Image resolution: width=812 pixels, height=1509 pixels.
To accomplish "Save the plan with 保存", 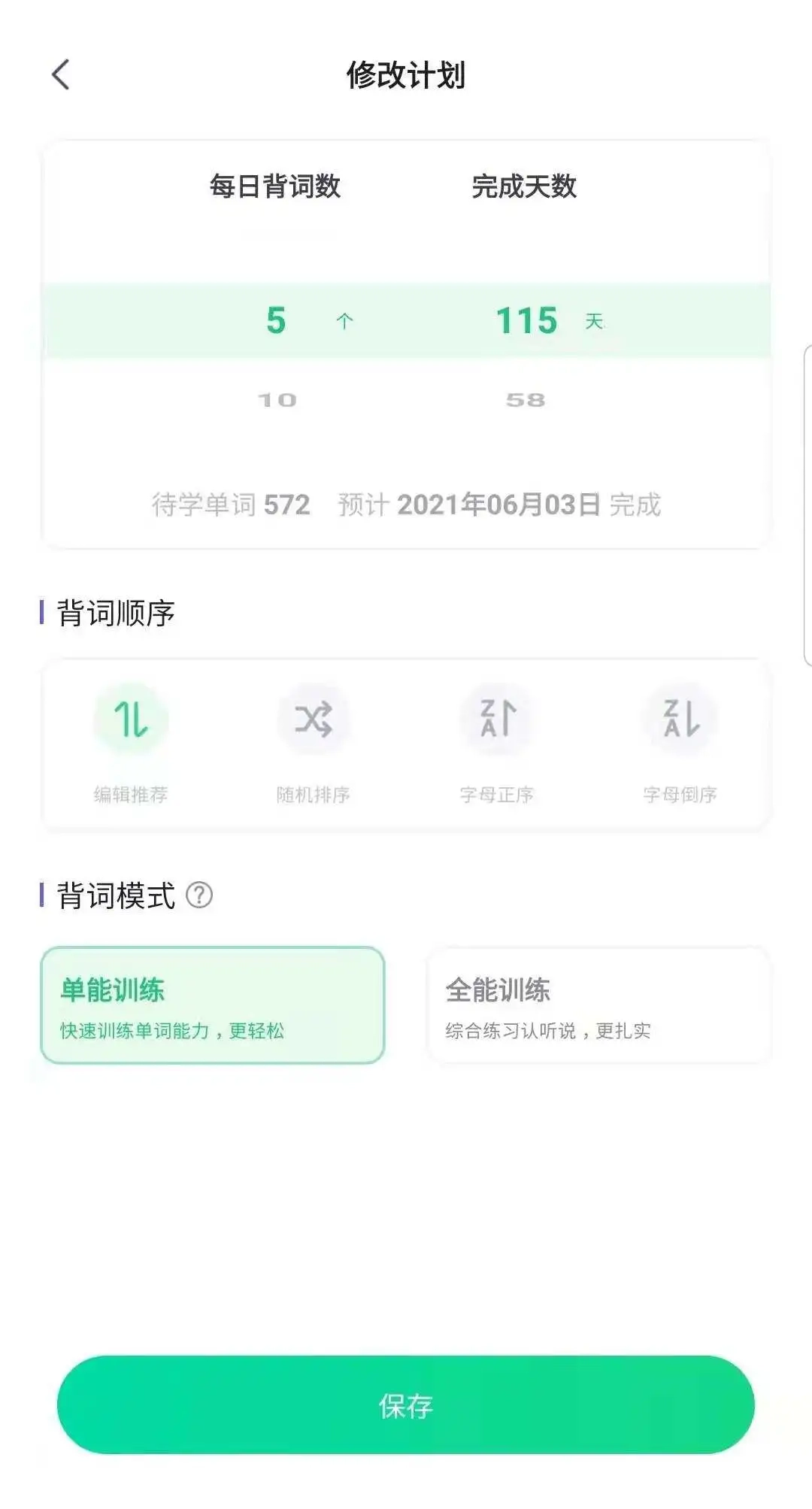I will [406, 1404].
